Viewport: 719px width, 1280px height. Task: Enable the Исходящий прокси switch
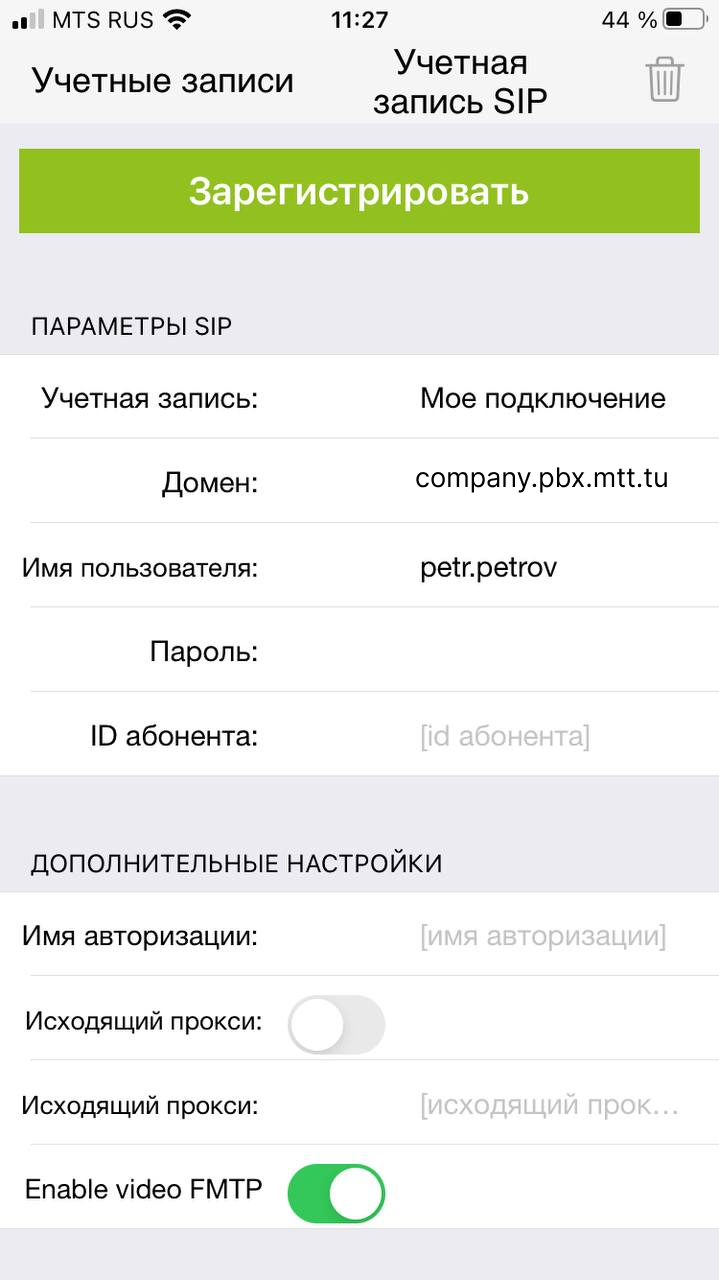(336, 1023)
